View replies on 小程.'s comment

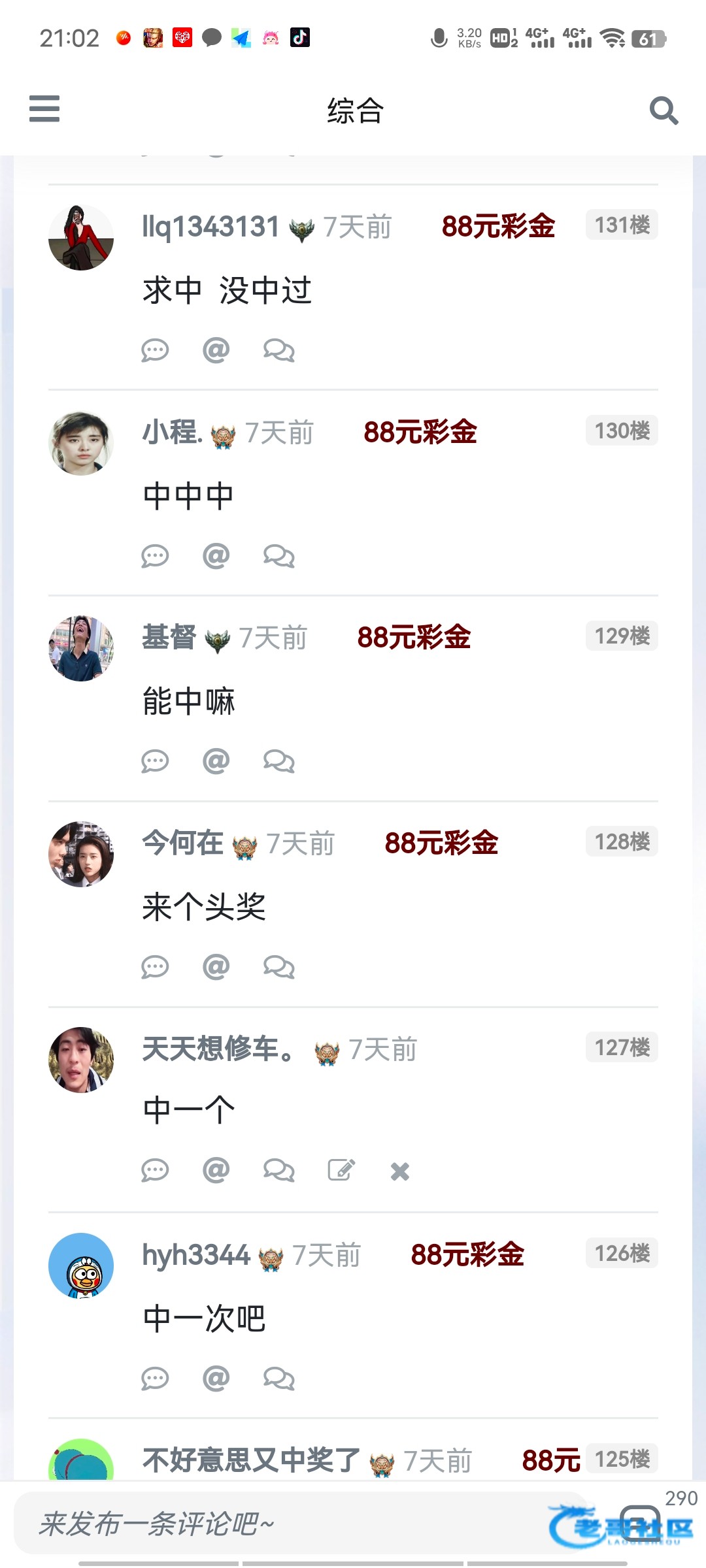click(278, 557)
